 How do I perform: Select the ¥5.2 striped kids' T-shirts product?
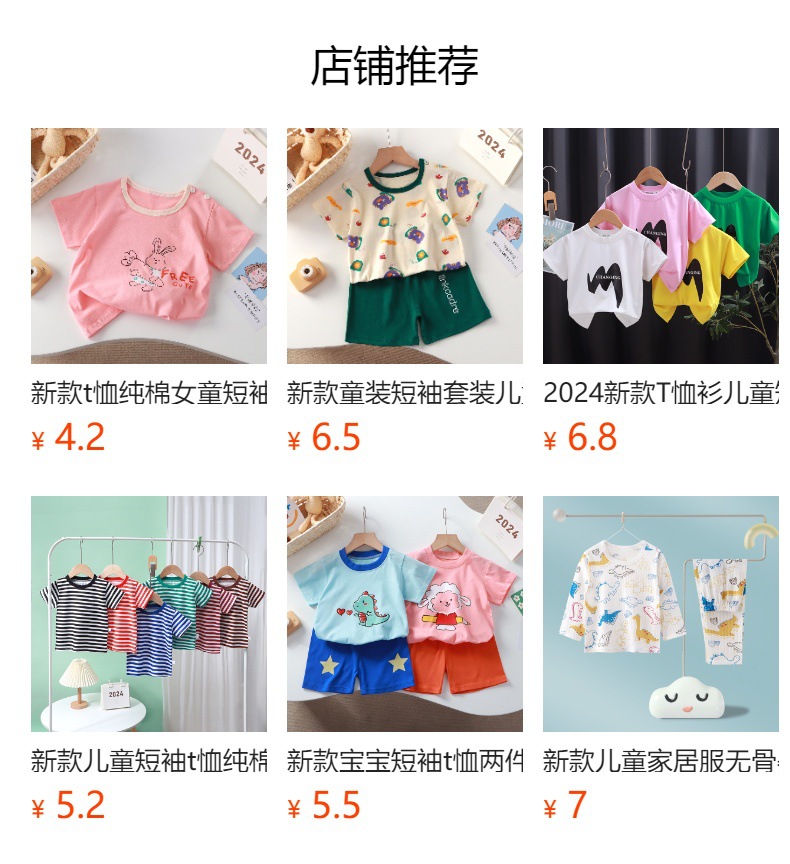pyautogui.click(x=148, y=614)
